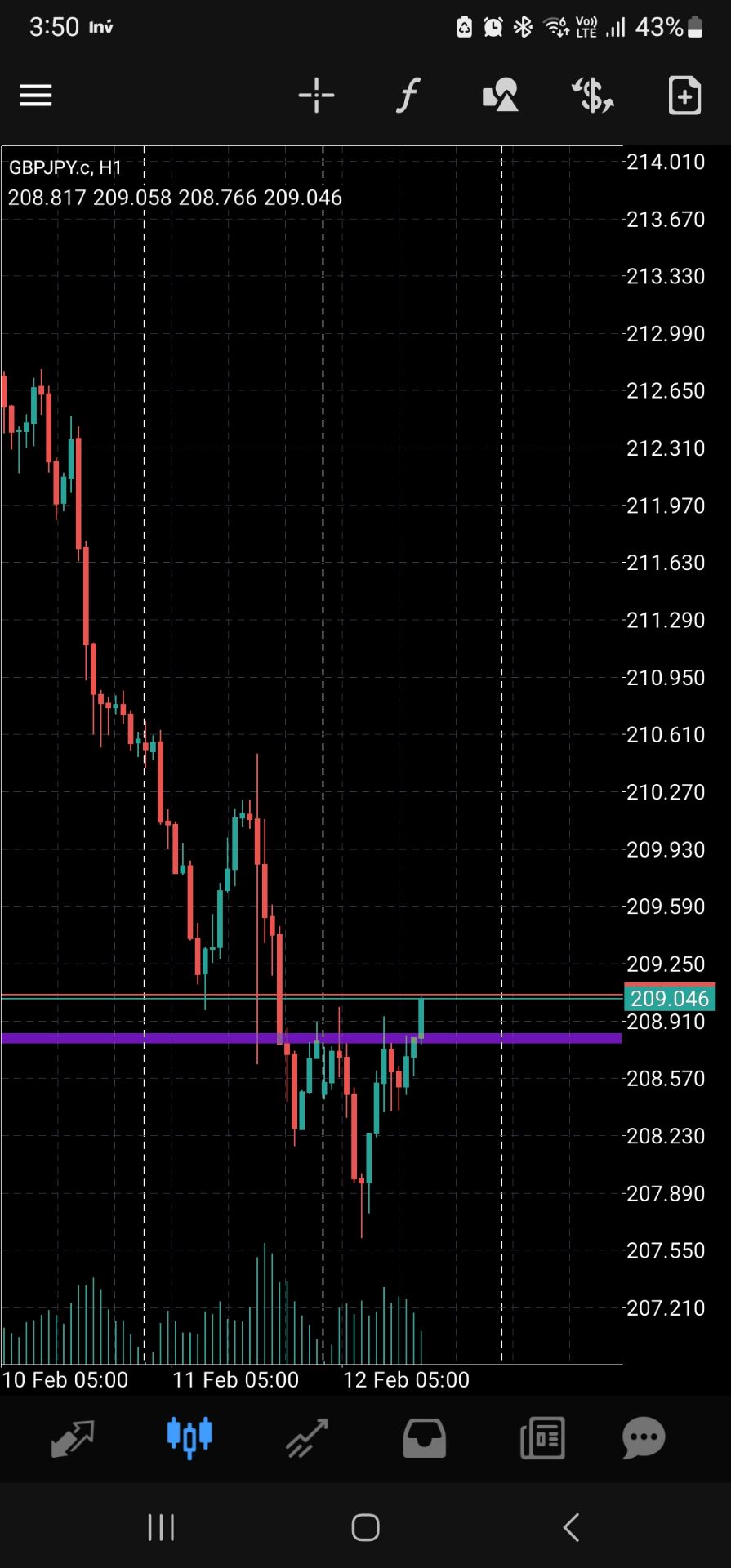Open the drawing objects tool
The image size is (731, 1568).
pyautogui.click(x=500, y=96)
